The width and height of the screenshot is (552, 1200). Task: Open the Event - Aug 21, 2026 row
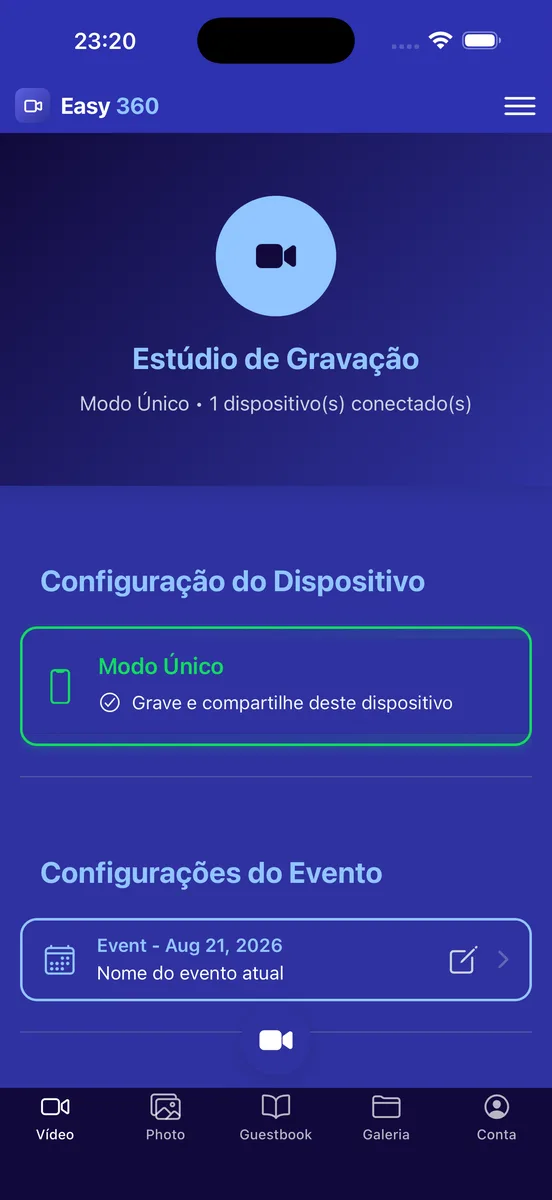(x=276, y=960)
